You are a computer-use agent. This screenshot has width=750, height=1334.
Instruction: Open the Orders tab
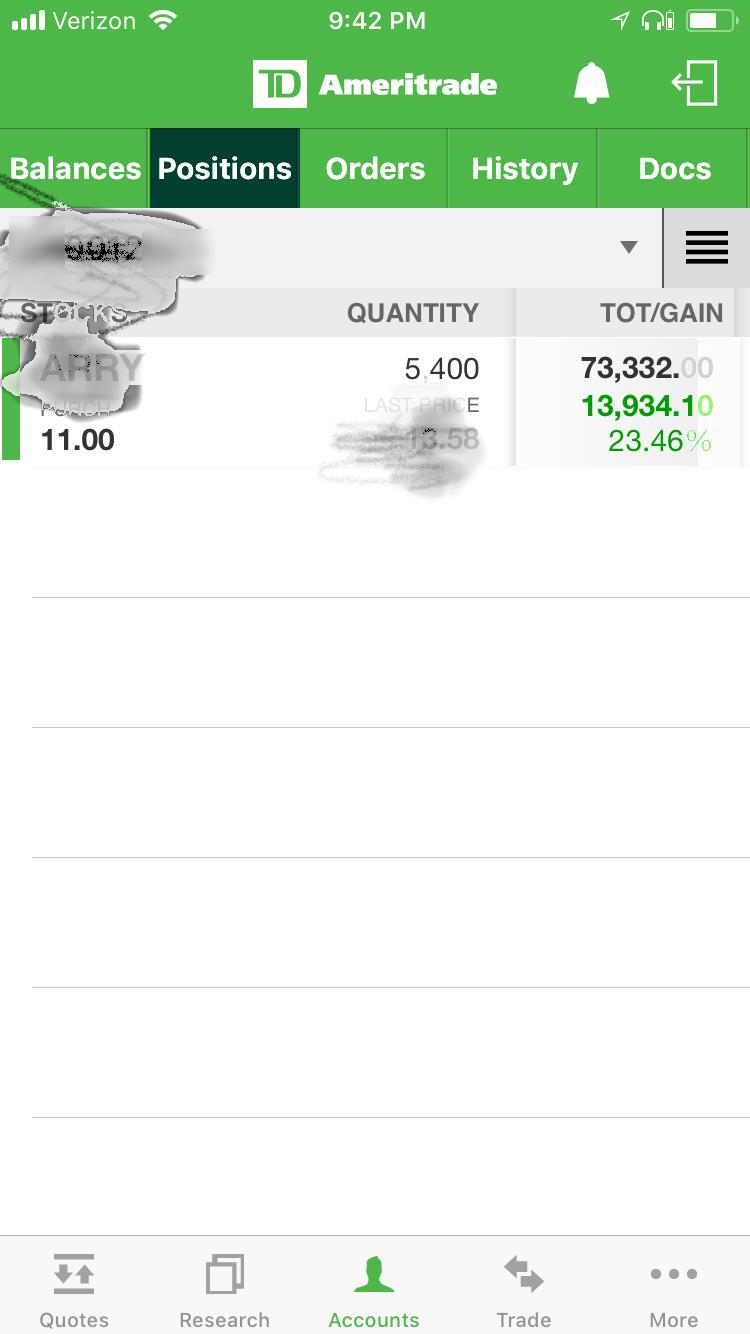(x=375, y=169)
